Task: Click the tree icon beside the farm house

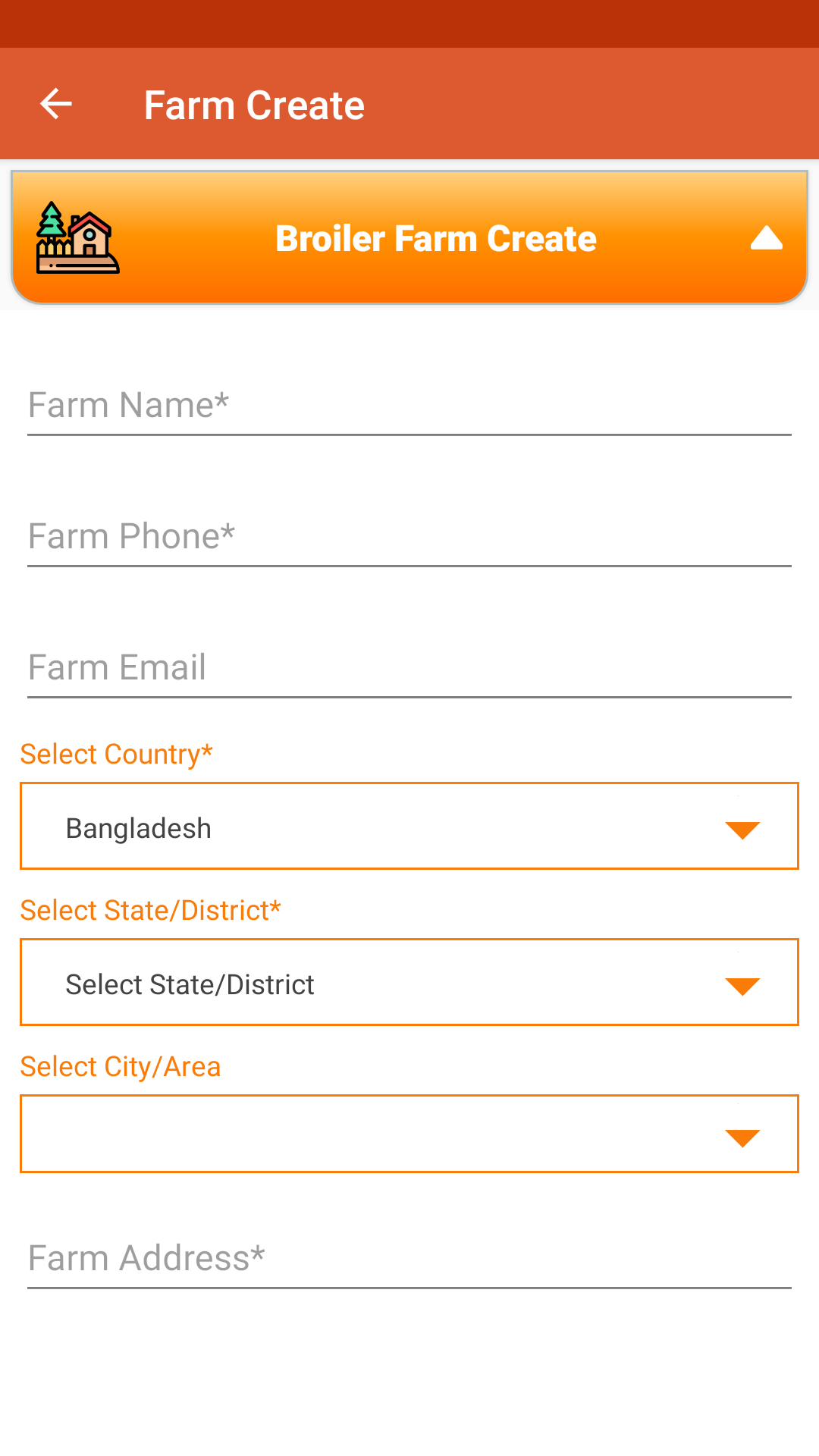Action: (x=49, y=224)
